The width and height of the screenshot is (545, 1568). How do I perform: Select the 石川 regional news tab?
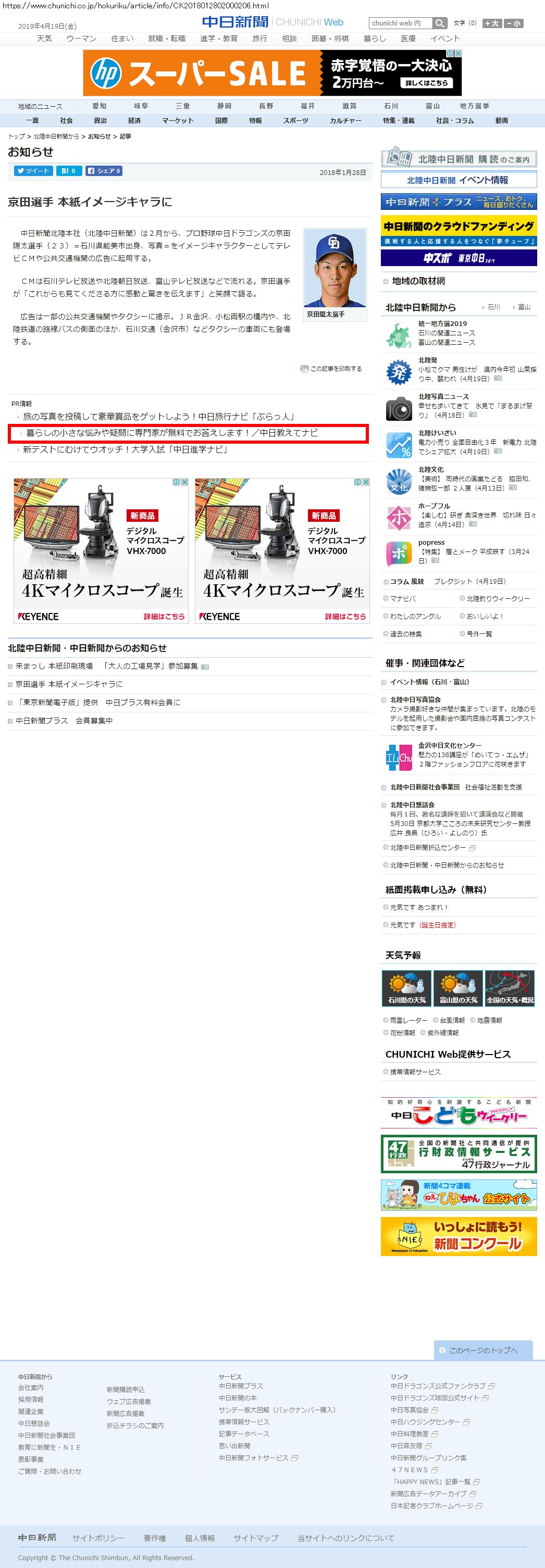(x=391, y=106)
